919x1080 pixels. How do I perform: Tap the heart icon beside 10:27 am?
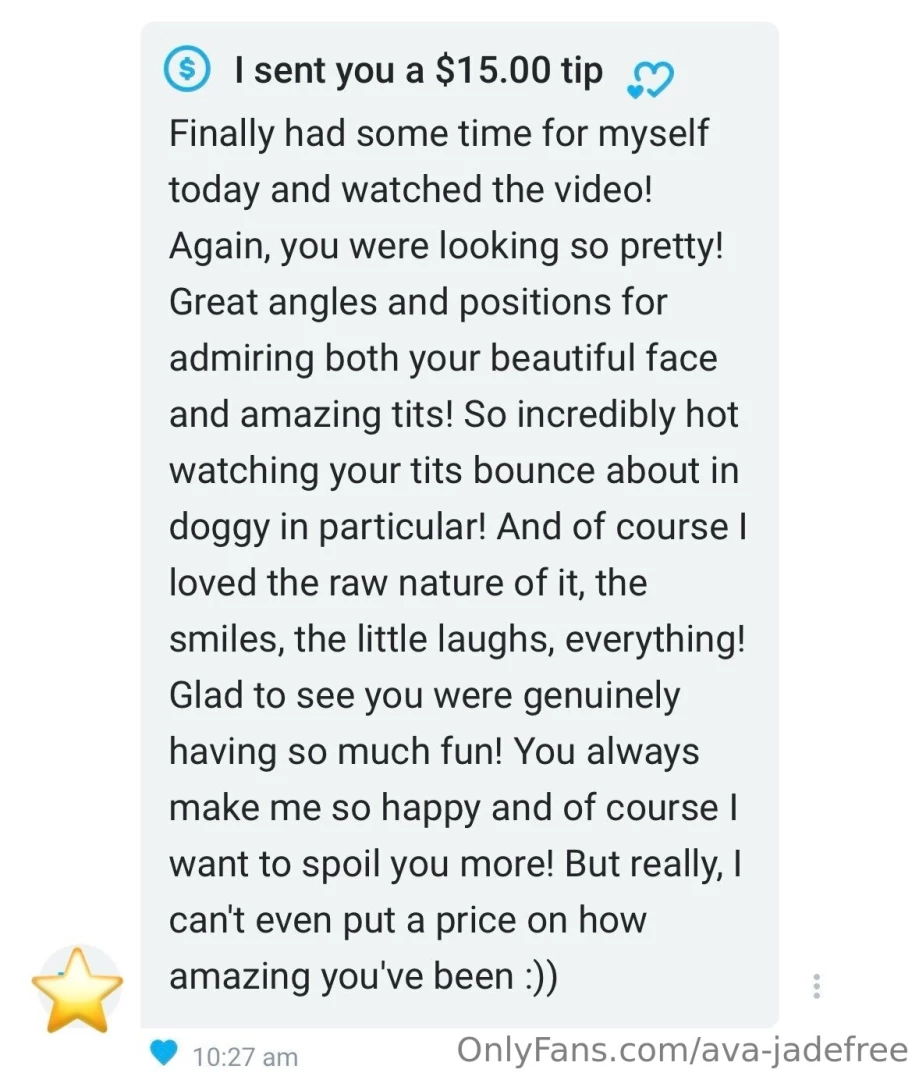(164, 1053)
